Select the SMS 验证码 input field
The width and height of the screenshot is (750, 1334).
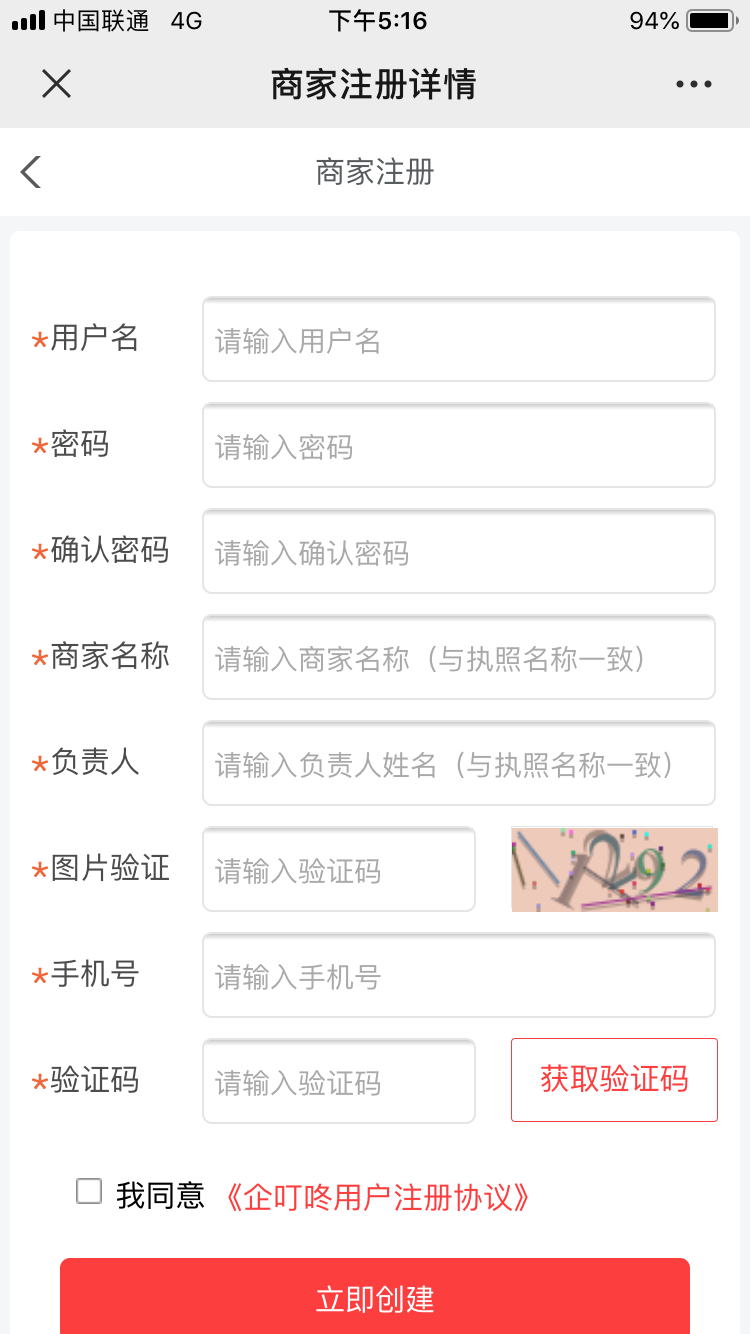[339, 1081]
